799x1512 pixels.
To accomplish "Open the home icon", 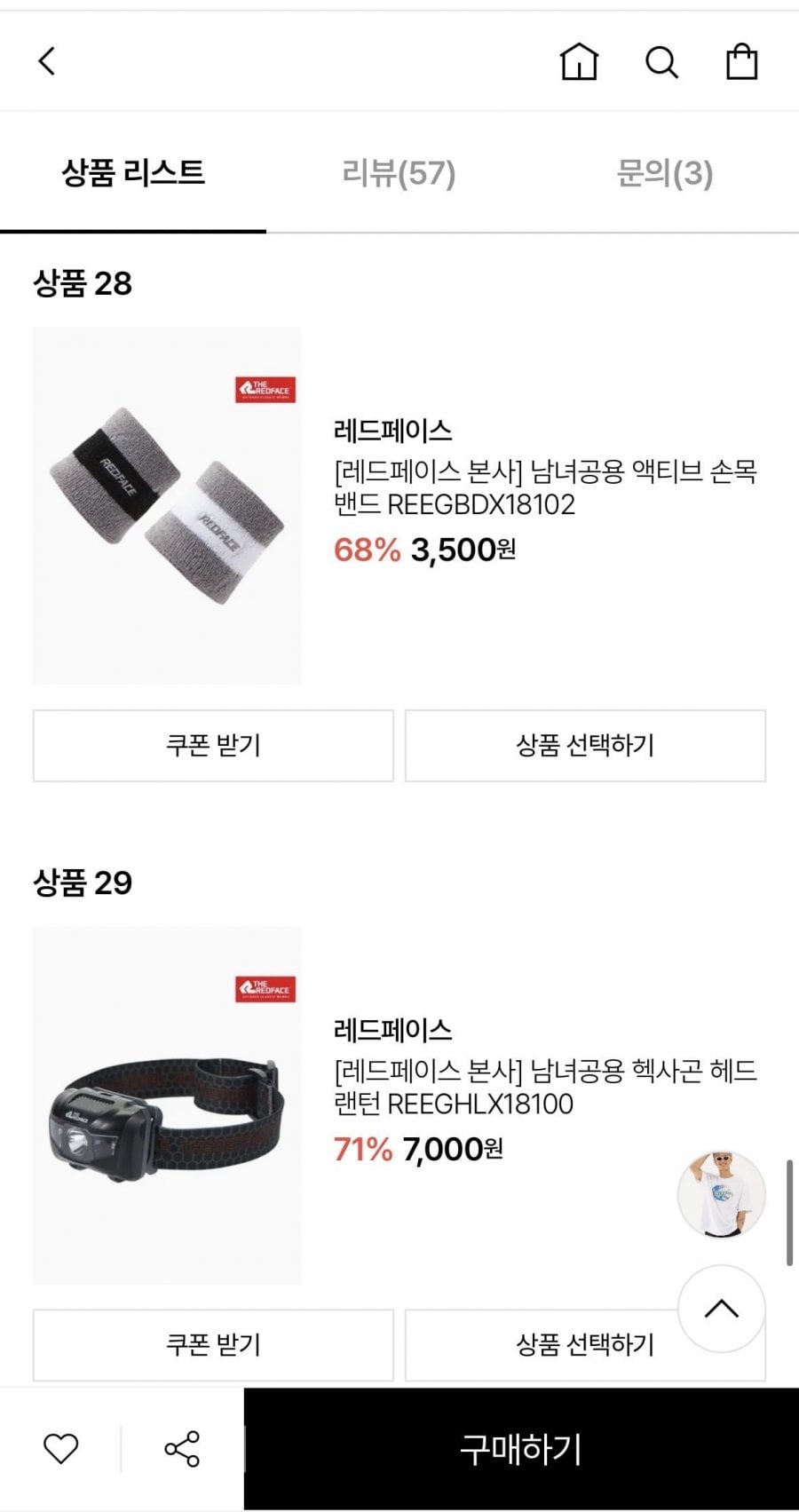I will [579, 61].
